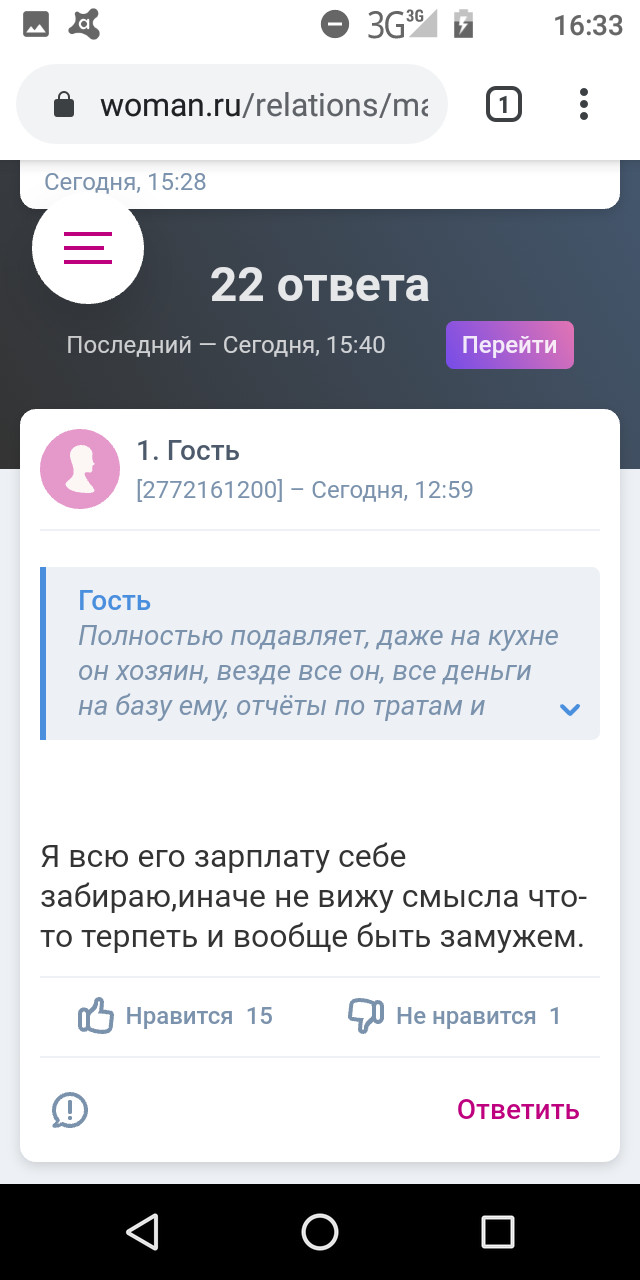
Task: Open the site hamburger menu
Action: tap(88, 247)
